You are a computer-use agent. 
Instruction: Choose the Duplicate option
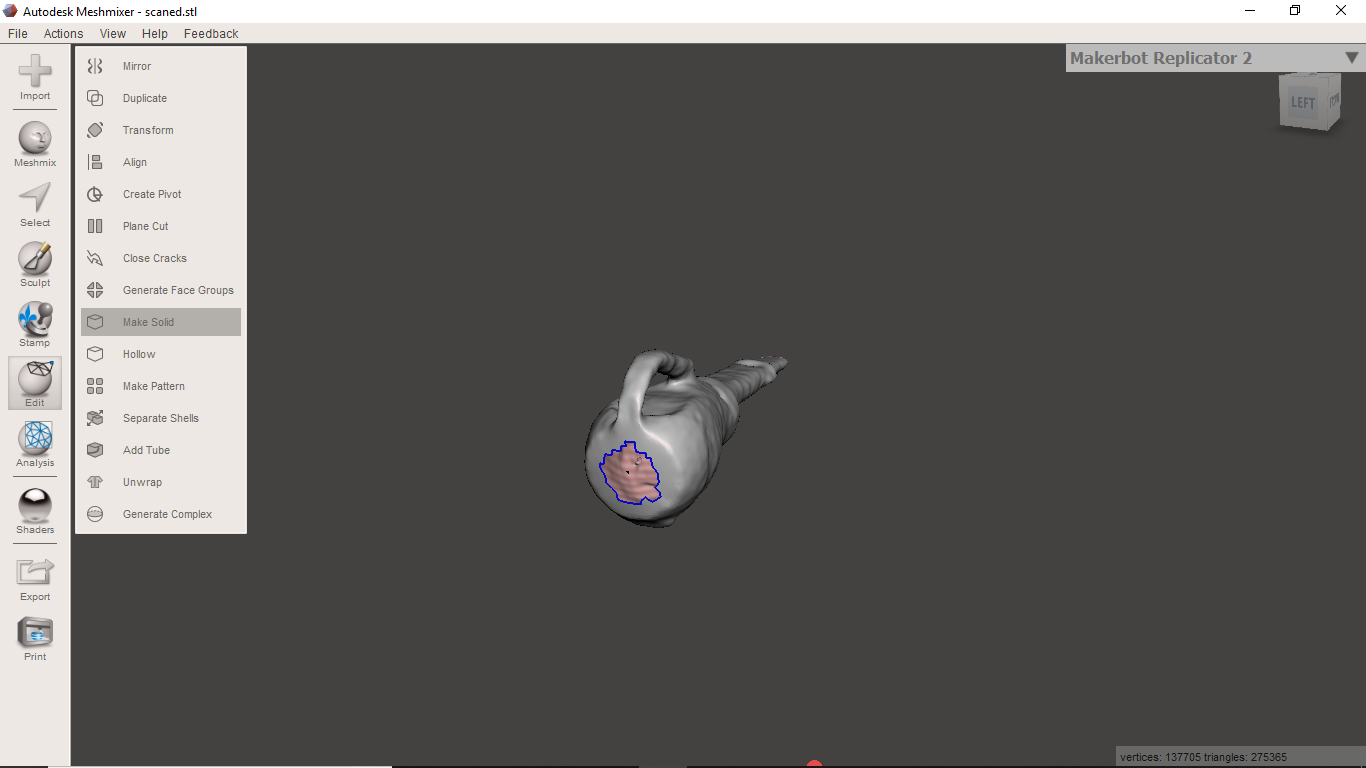point(144,98)
